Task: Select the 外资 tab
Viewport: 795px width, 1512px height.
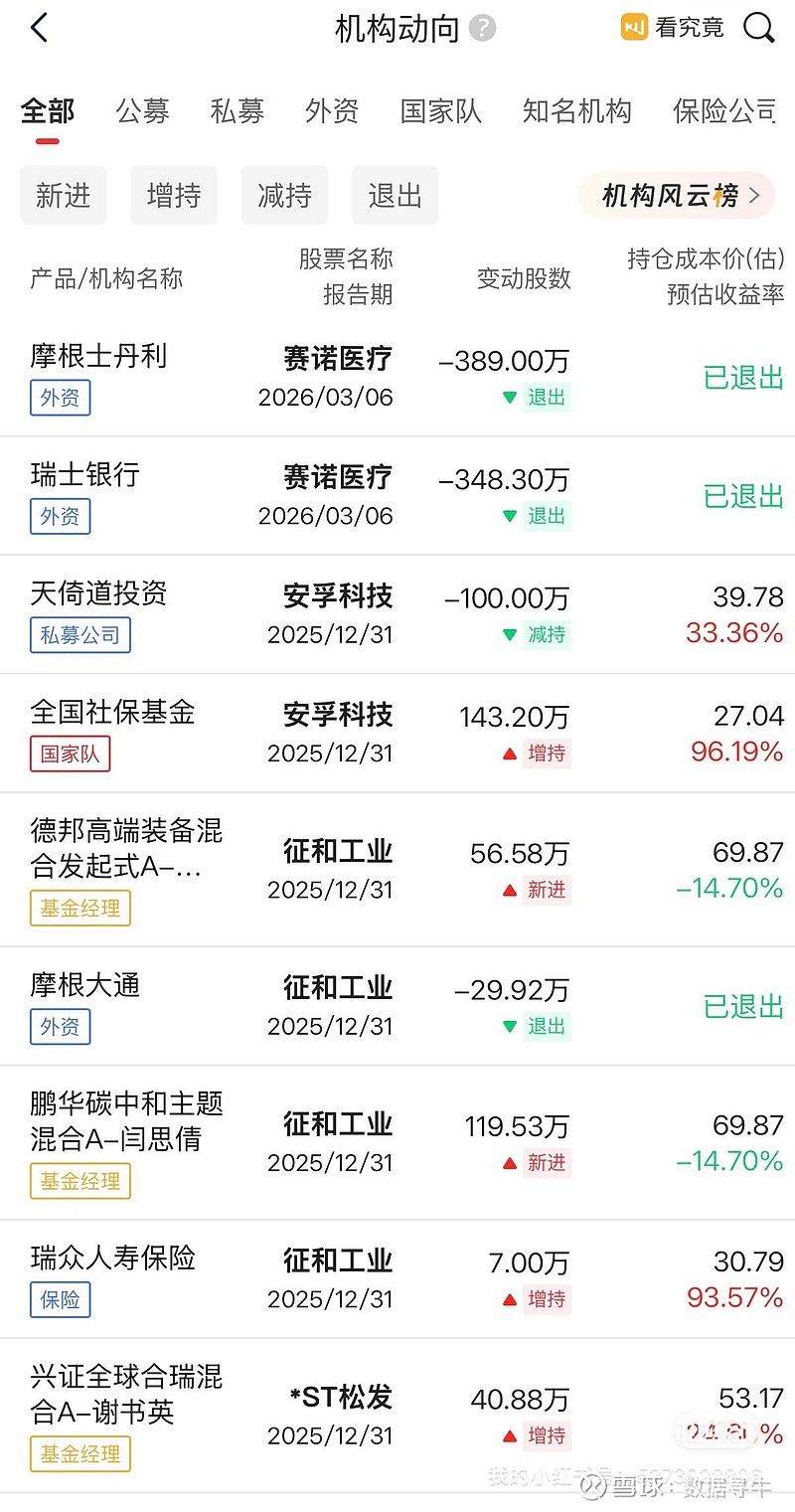Action: 332,110
